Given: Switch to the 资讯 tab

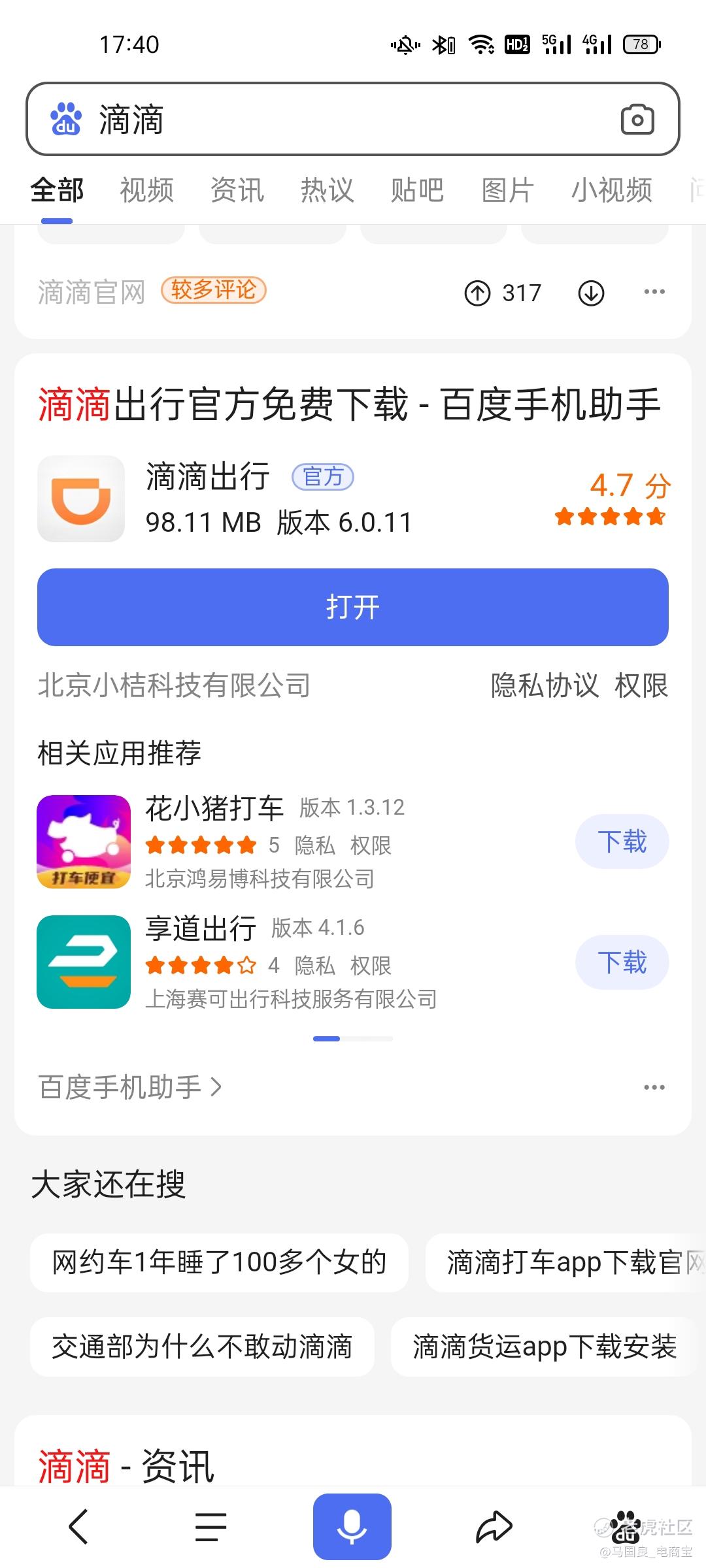Looking at the screenshot, I should [237, 191].
